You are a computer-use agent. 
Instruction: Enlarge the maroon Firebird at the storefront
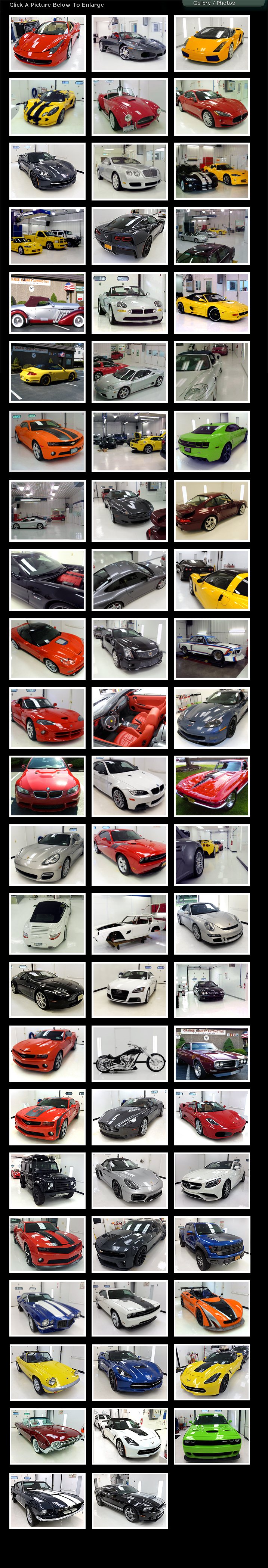211,1054
